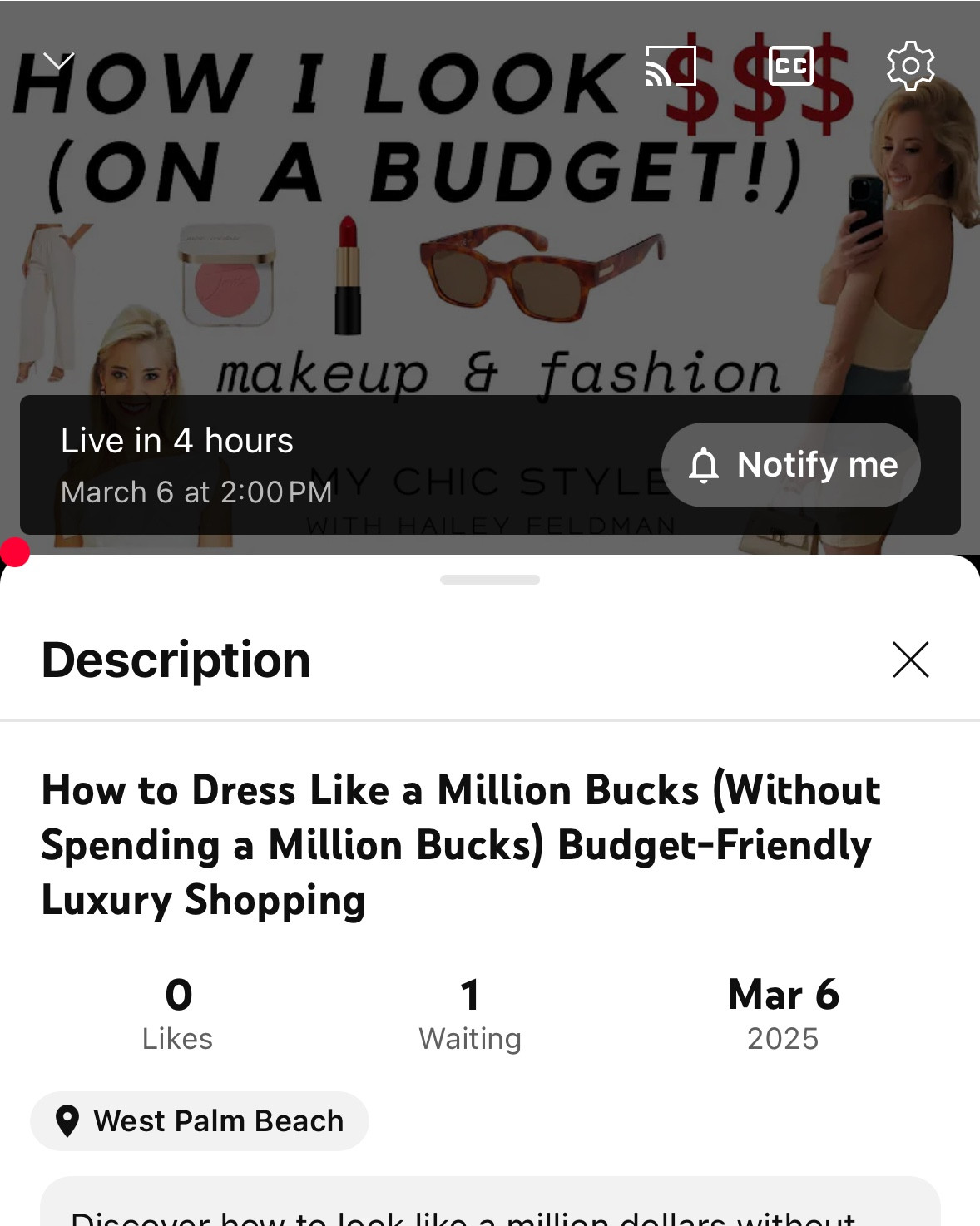The height and width of the screenshot is (1226, 980).
Task: Enable closed captions with the CC control
Action: 791,65
